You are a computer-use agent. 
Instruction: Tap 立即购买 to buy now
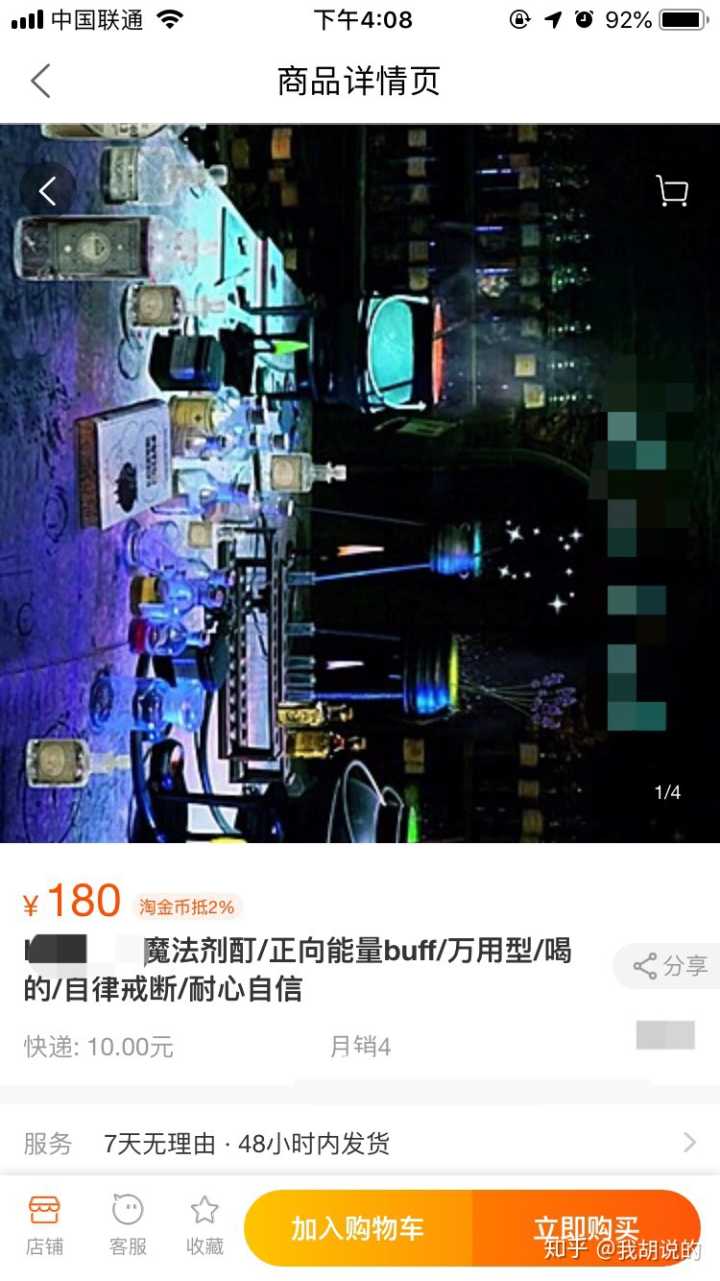tap(586, 1228)
